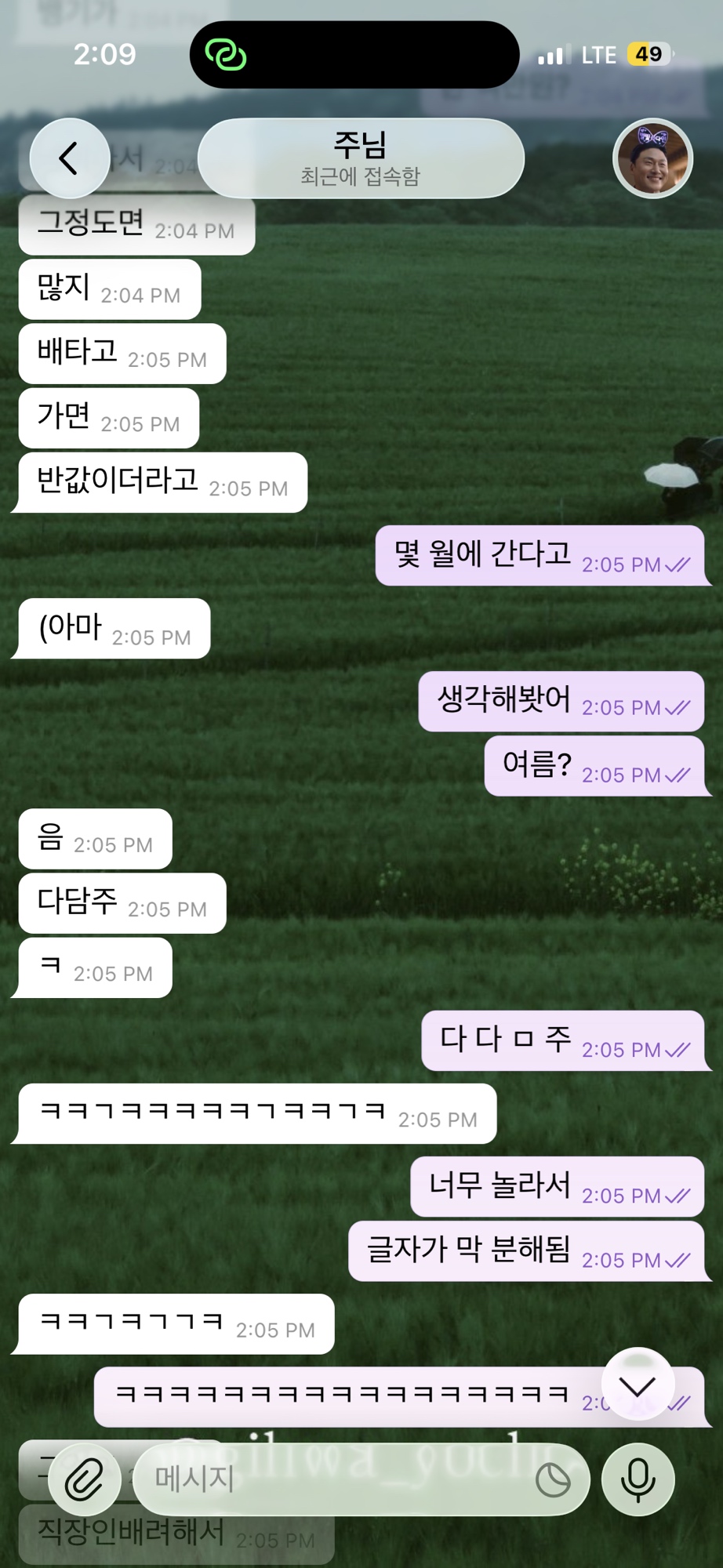Record a voice message with microphone
The width and height of the screenshot is (723, 1568).
[x=638, y=1479]
